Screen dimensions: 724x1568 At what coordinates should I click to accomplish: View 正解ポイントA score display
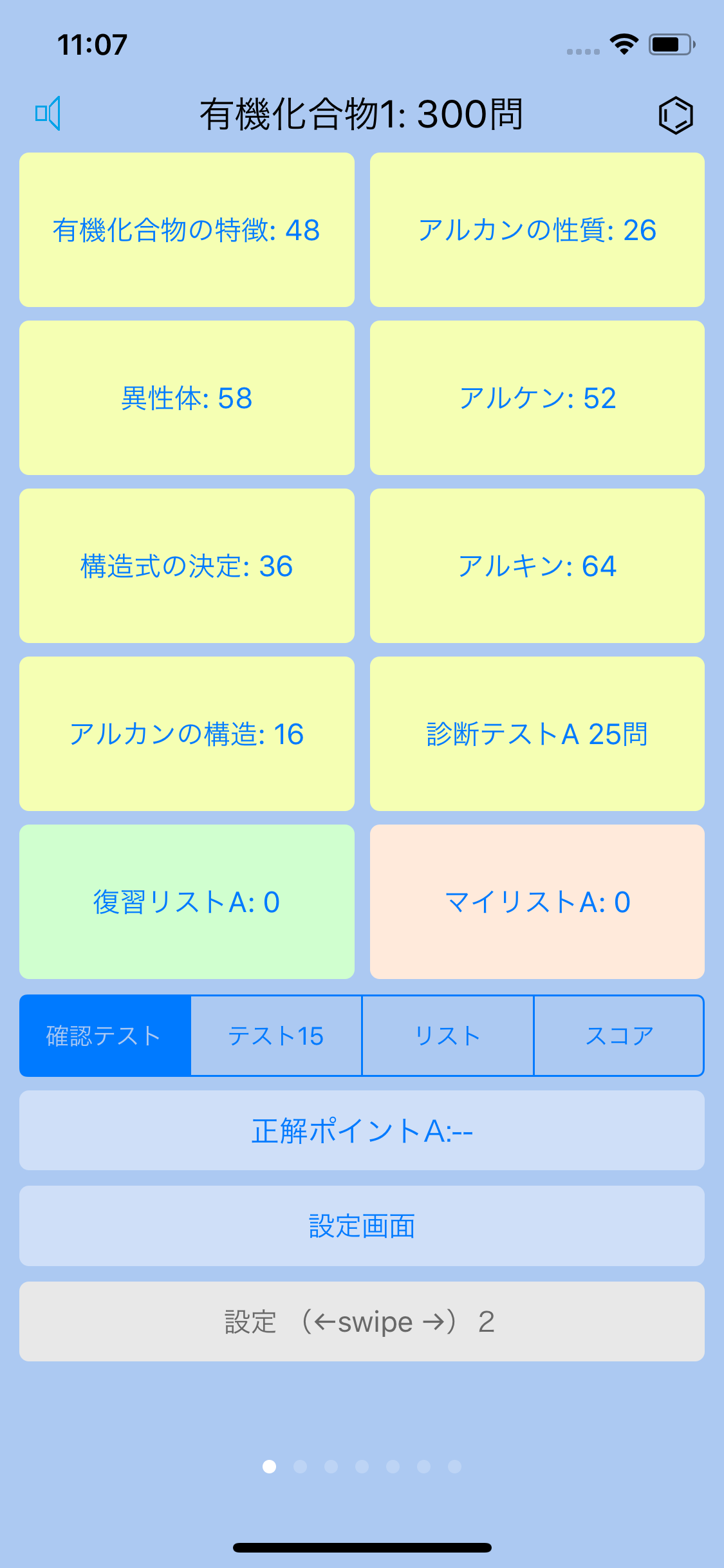coord(362,1130)
